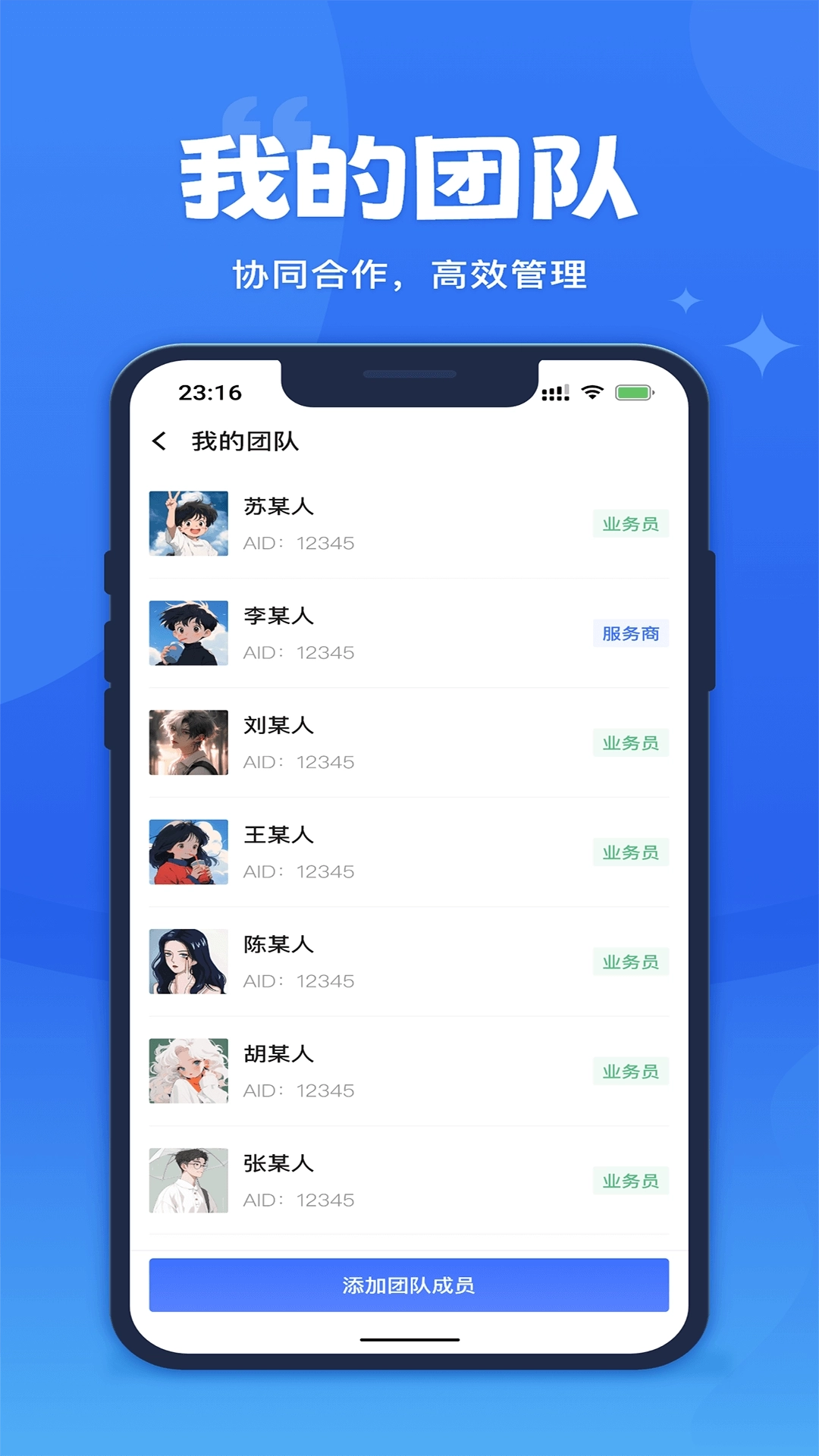The image size is (819, 1456).
Task: Expand details for member 陈某人
Action: coord(409,962)
